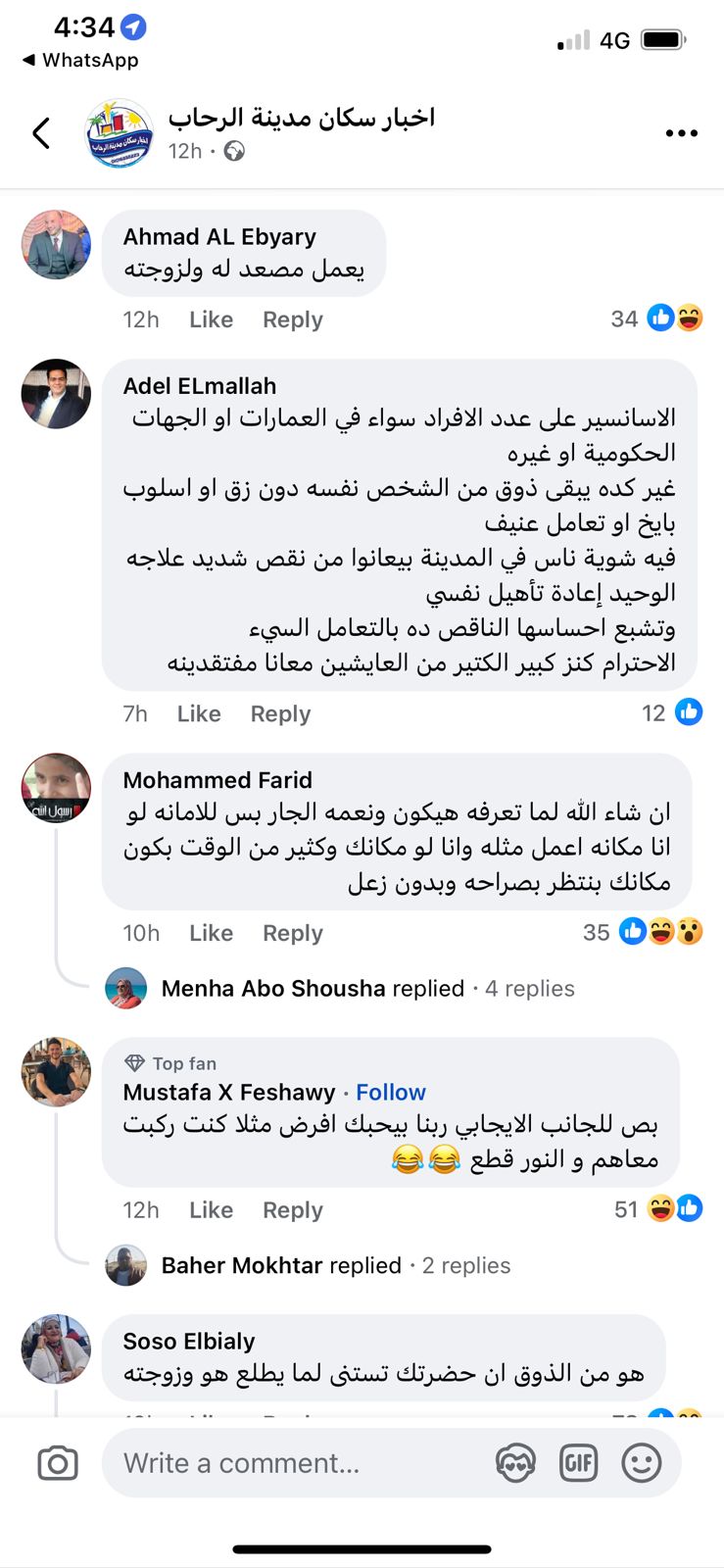
Task: Like Mohammed Farid's comment
Action: point(211,933)
